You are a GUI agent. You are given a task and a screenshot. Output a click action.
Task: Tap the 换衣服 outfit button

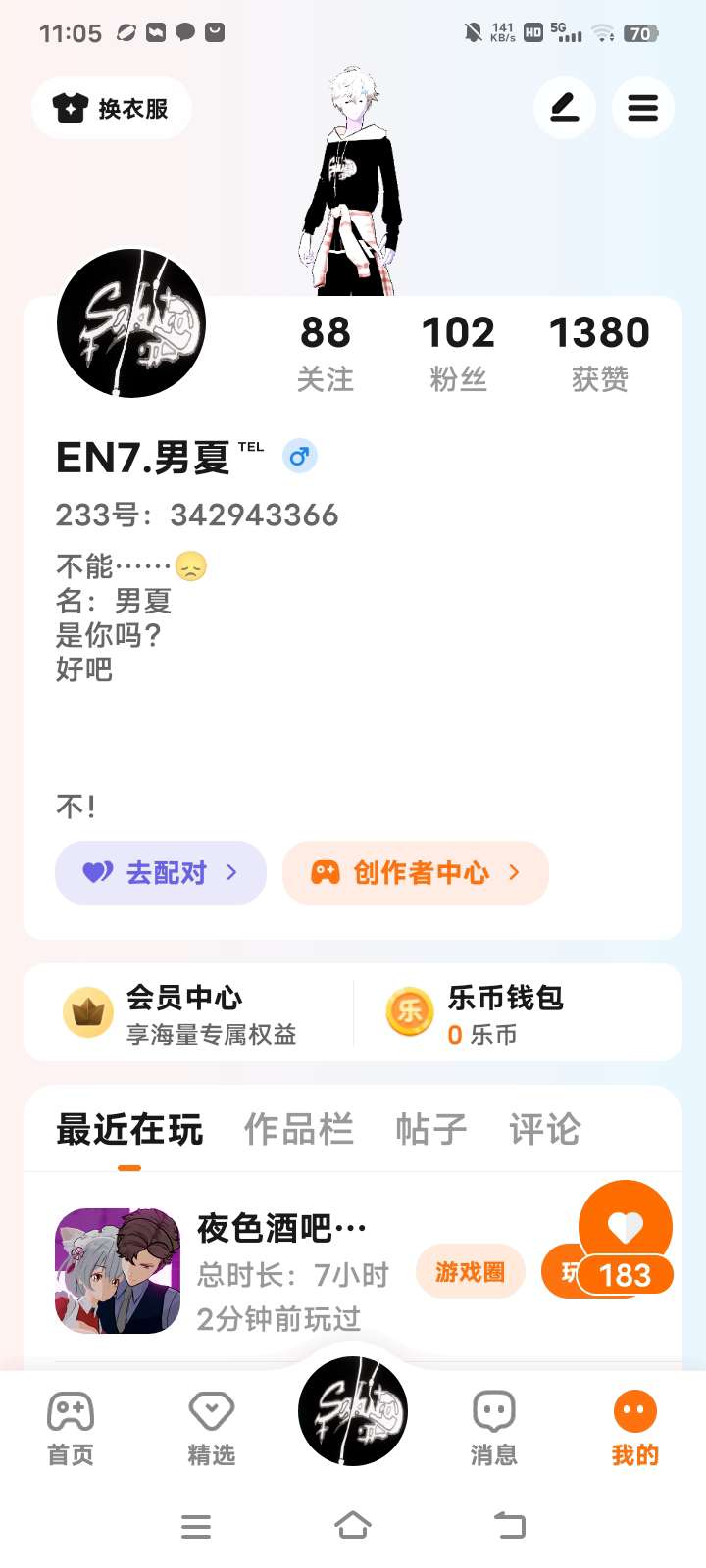point(112,108)
